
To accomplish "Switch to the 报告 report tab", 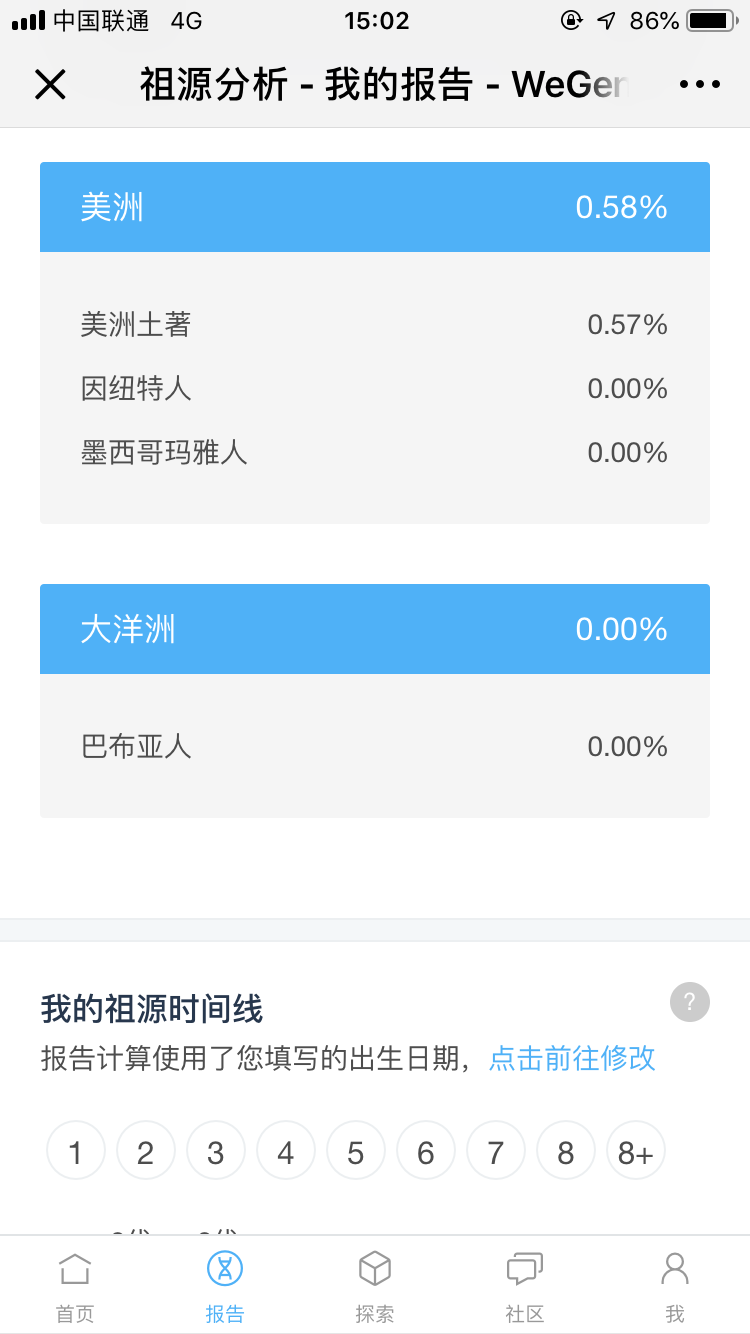I will 225,1286.
